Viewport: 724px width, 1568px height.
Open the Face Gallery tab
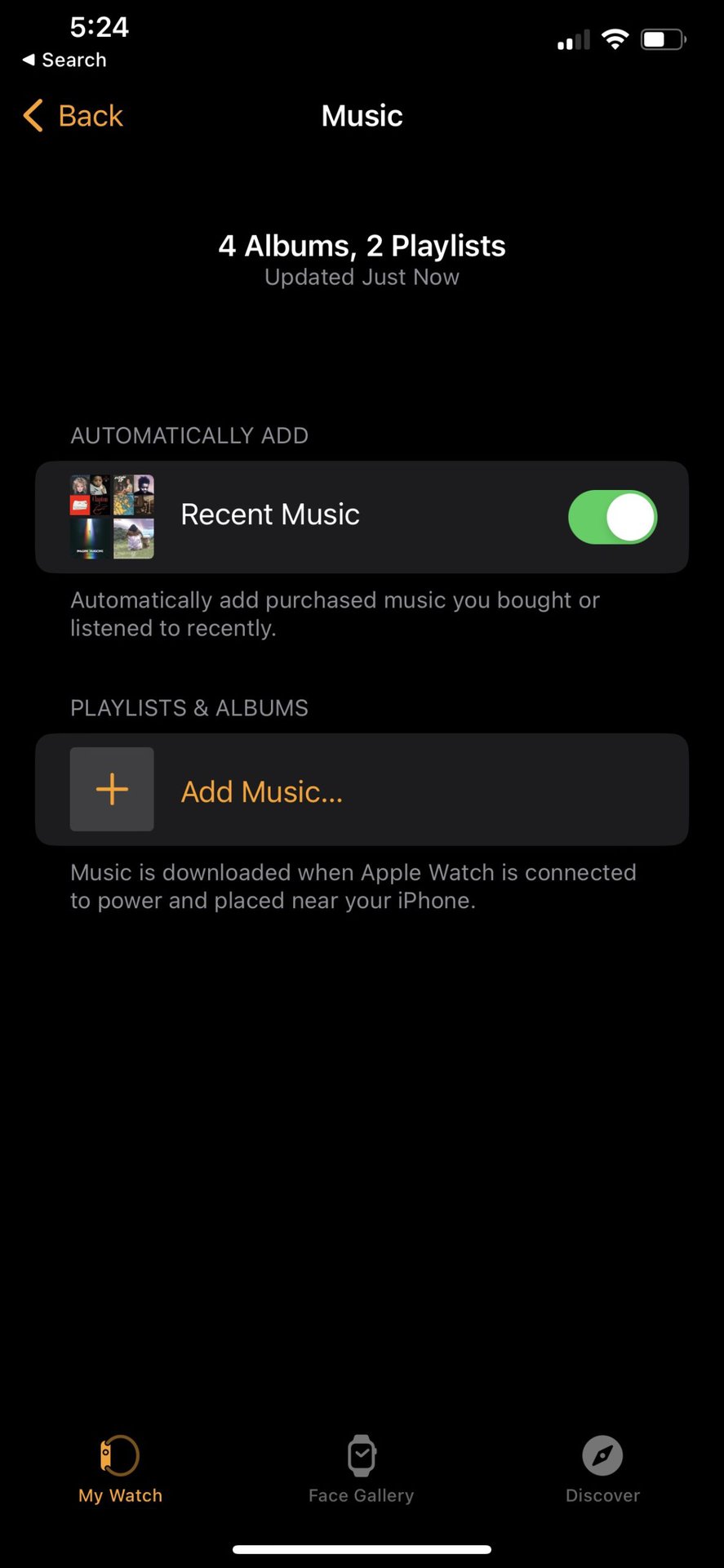[x=361, y=1468]
